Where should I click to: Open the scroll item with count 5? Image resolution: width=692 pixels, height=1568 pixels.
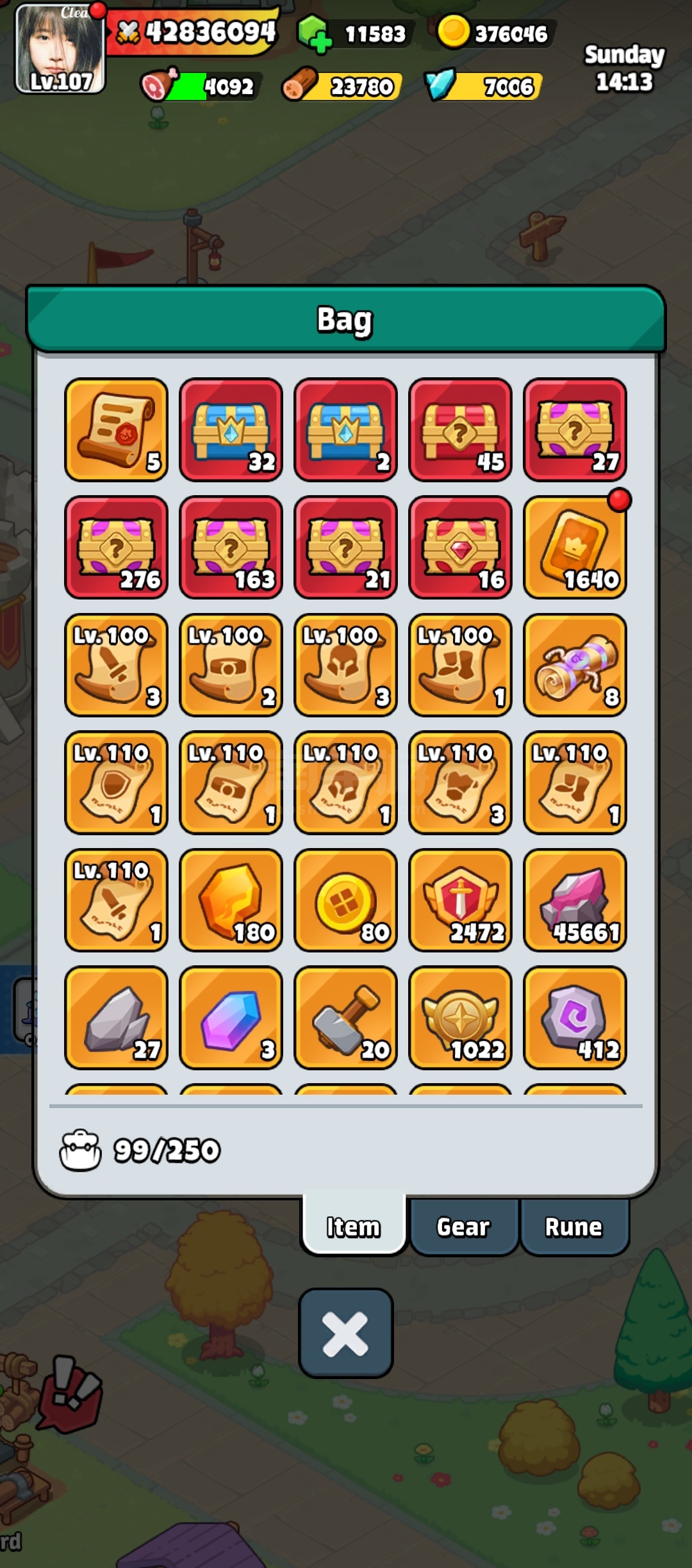116,429
